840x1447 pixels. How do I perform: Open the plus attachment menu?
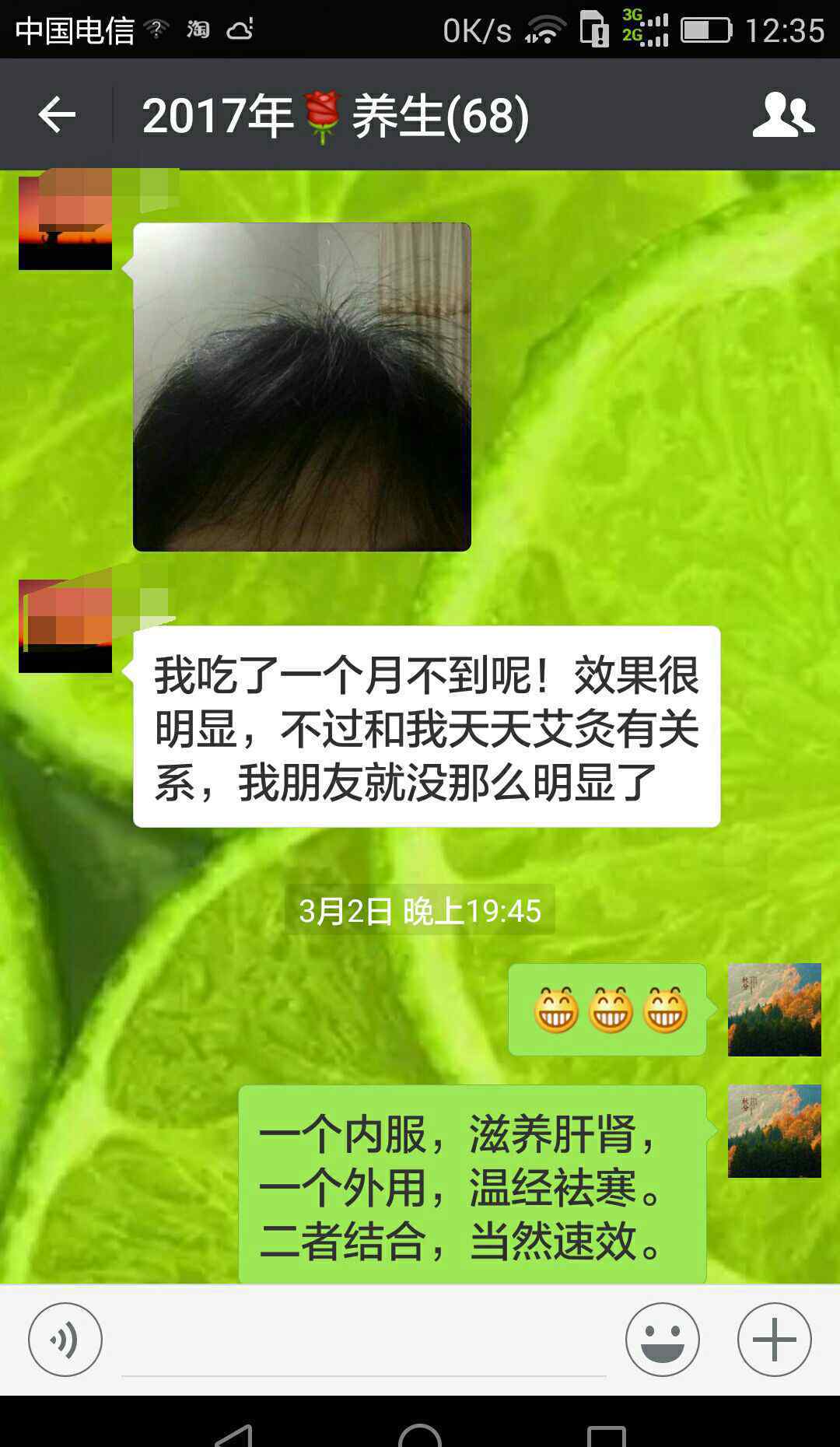tap(774, 1340)
